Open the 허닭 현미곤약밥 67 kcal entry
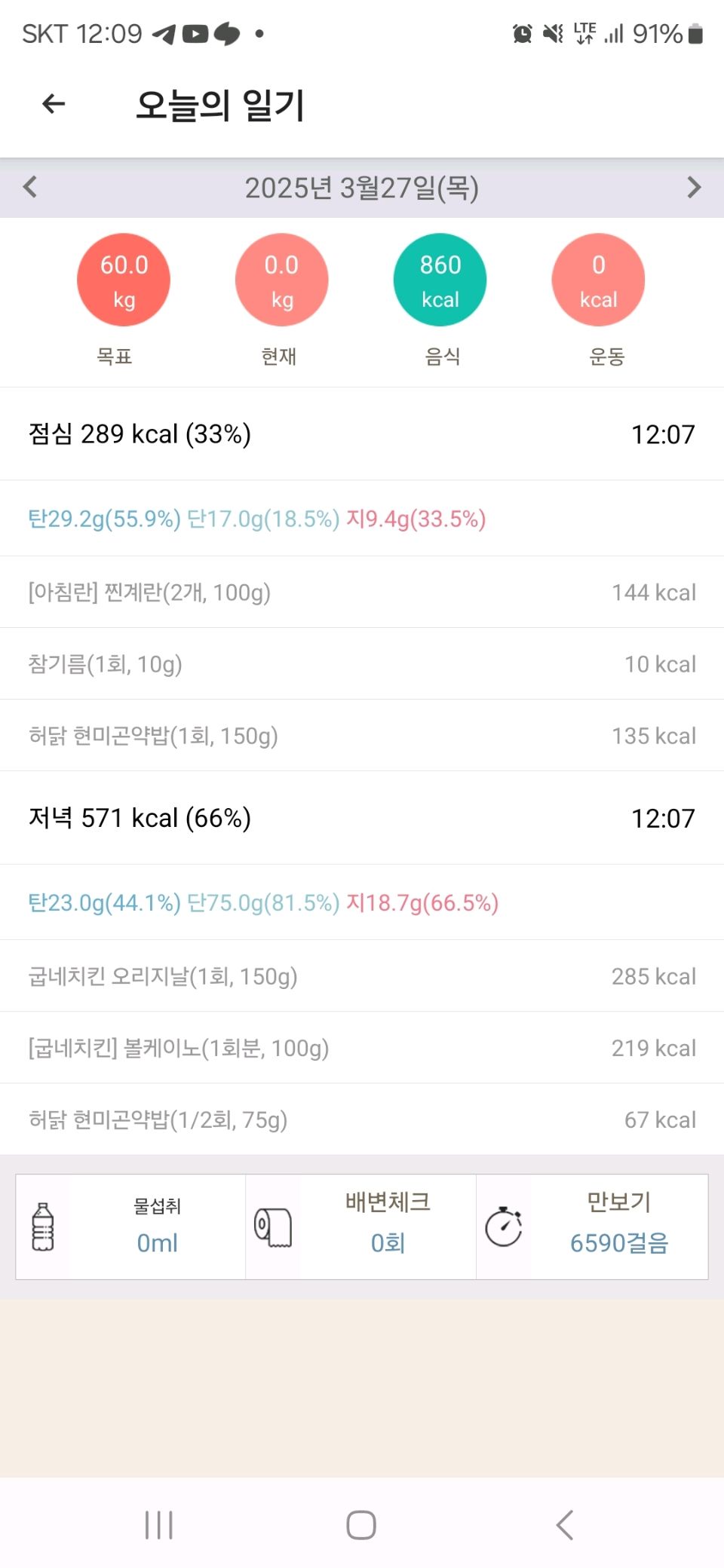 [x=362, y=1119]
